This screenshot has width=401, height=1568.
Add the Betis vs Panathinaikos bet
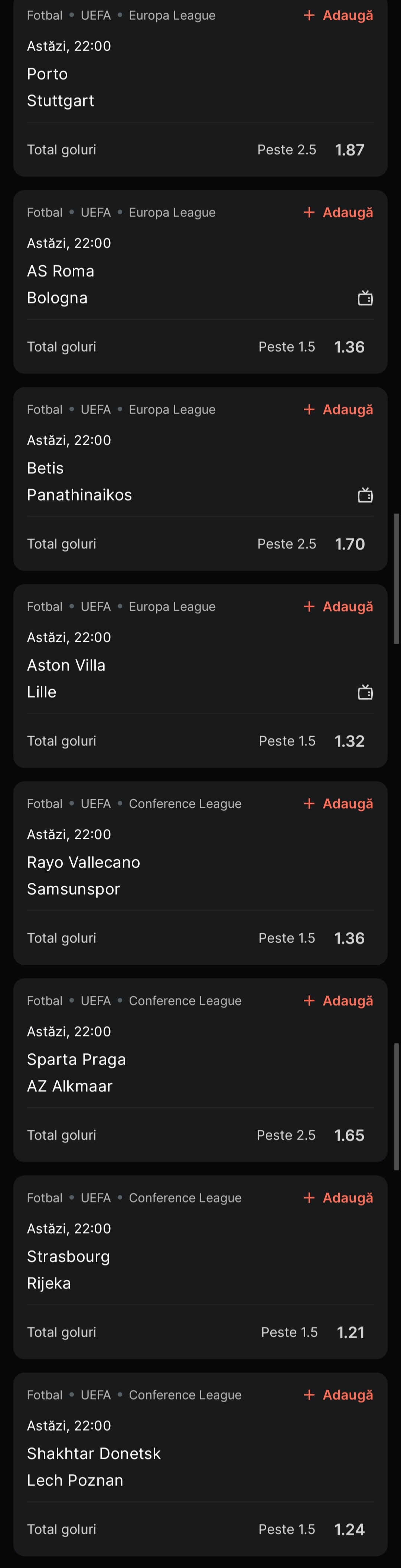[x=338, y=410]
